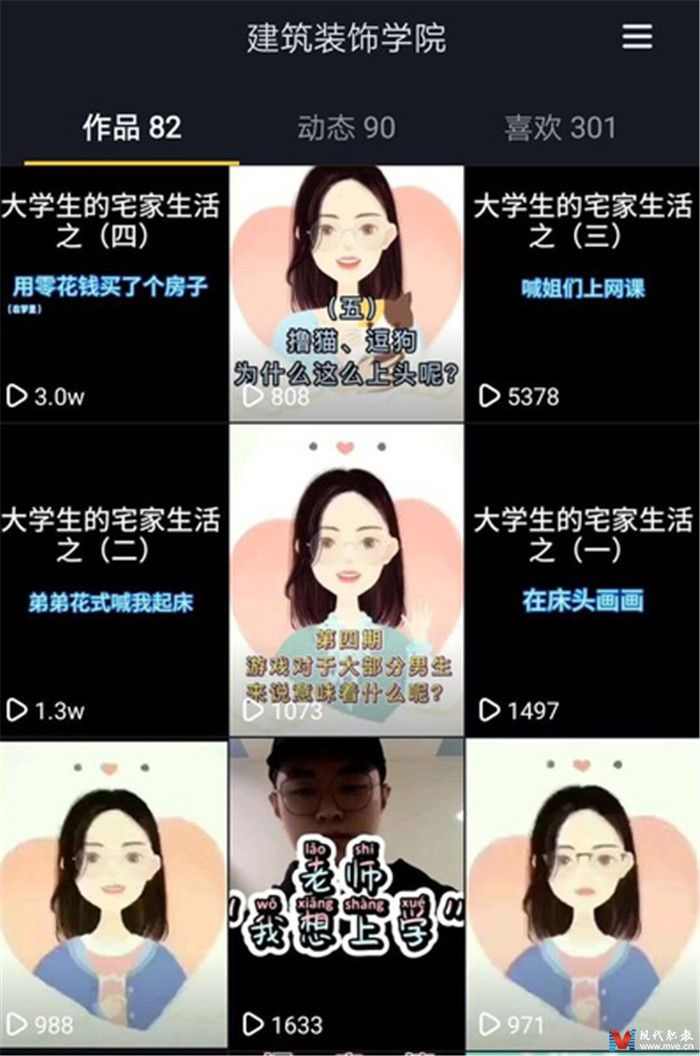Open the video 弟弟花式喊我起床
This screenshot has height=1056, width=700.
click(x=113, y=580)
